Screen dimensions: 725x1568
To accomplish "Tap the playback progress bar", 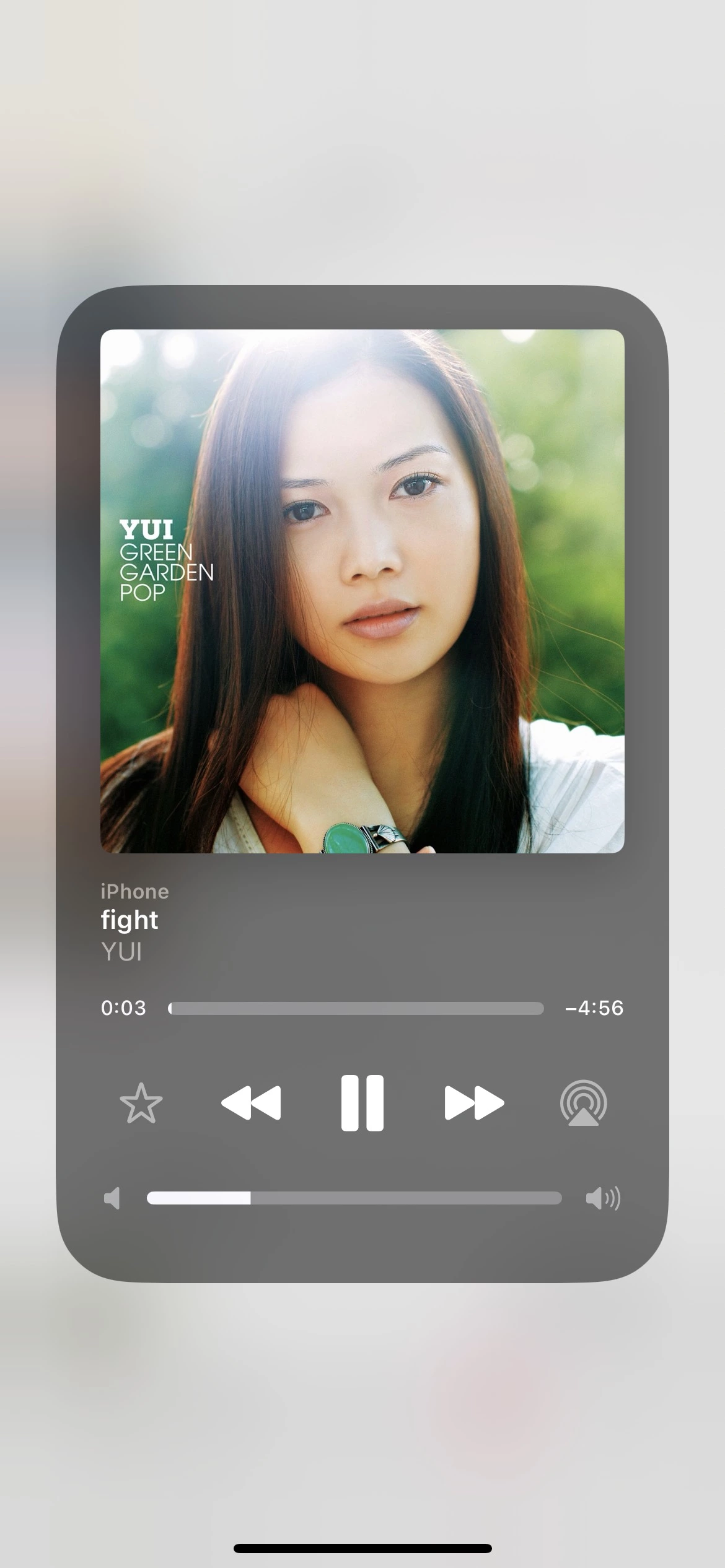I will click(x=356, y=1008).
